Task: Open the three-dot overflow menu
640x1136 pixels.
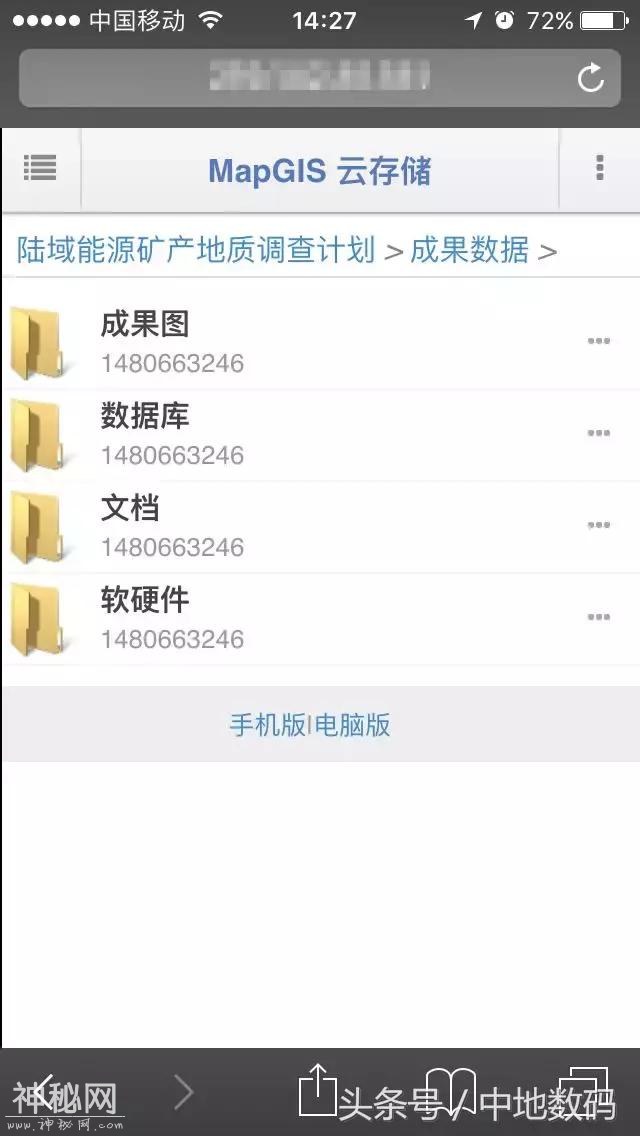Action: coord(599,168)
